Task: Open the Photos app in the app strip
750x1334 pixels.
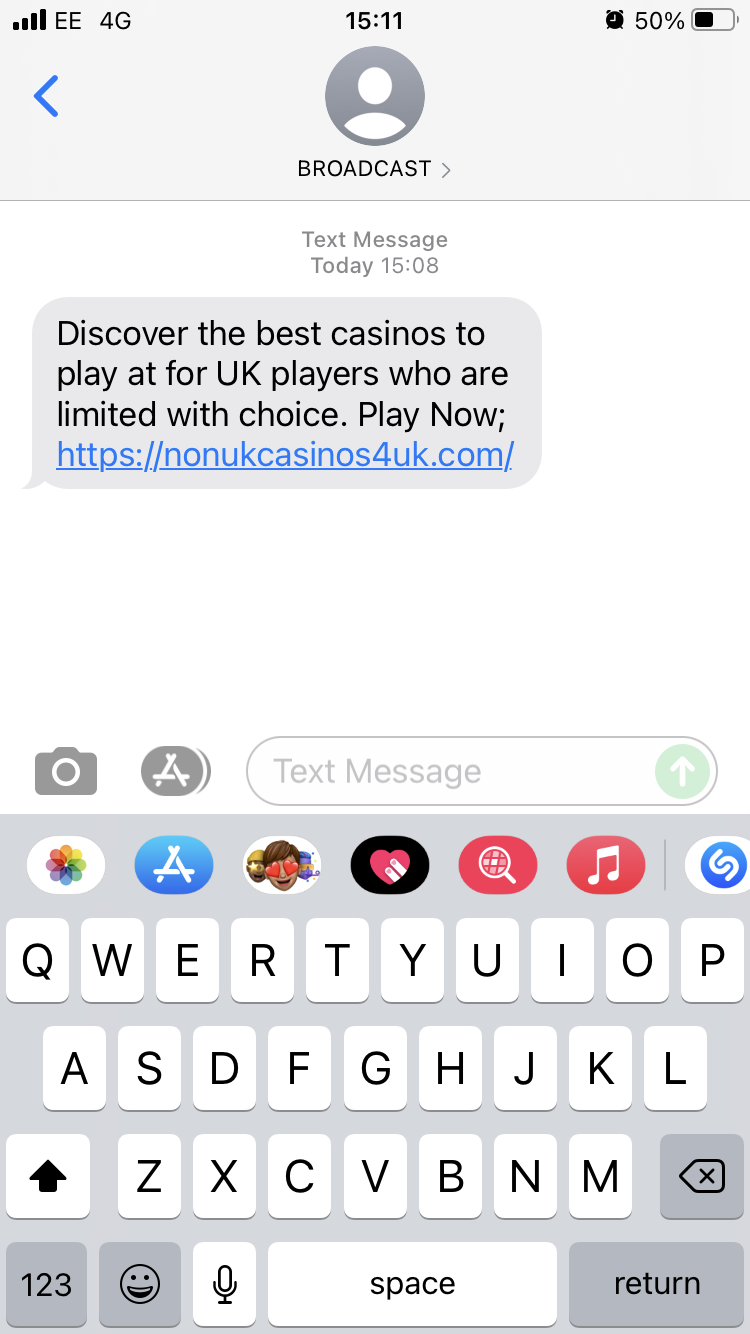Action: [66, 865]
